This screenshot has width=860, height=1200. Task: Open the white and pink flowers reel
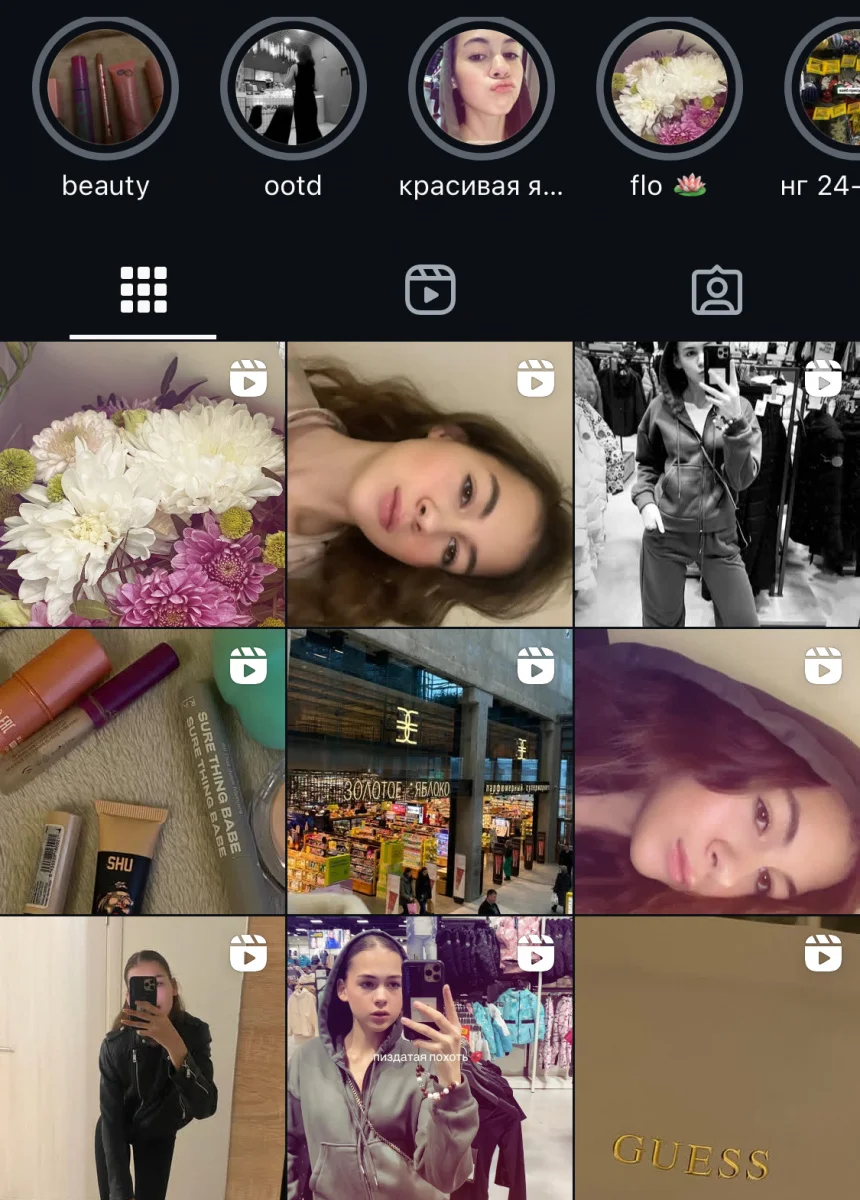142,484
